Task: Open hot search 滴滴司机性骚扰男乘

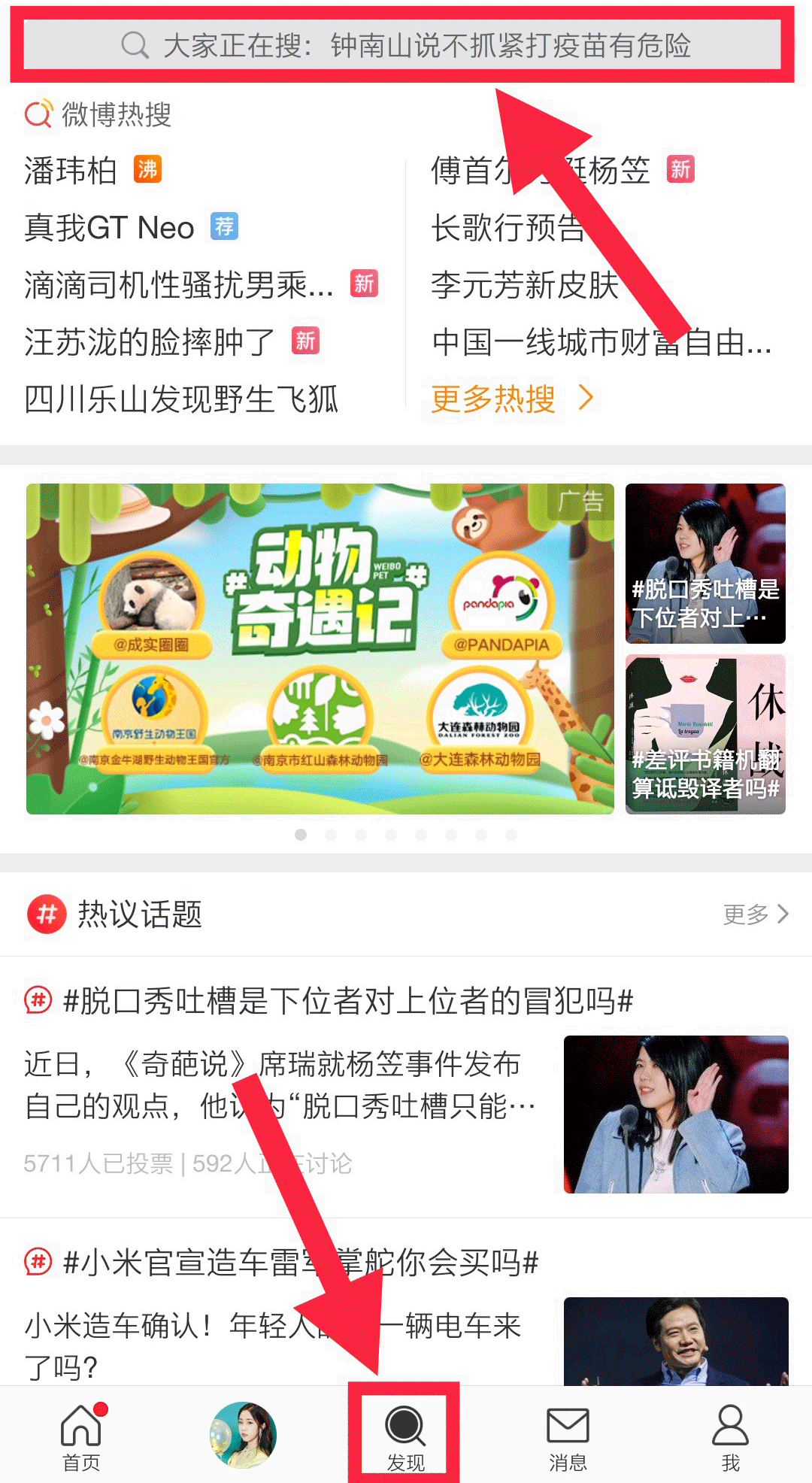Action: pyautogui.click(x=178, y=285)
